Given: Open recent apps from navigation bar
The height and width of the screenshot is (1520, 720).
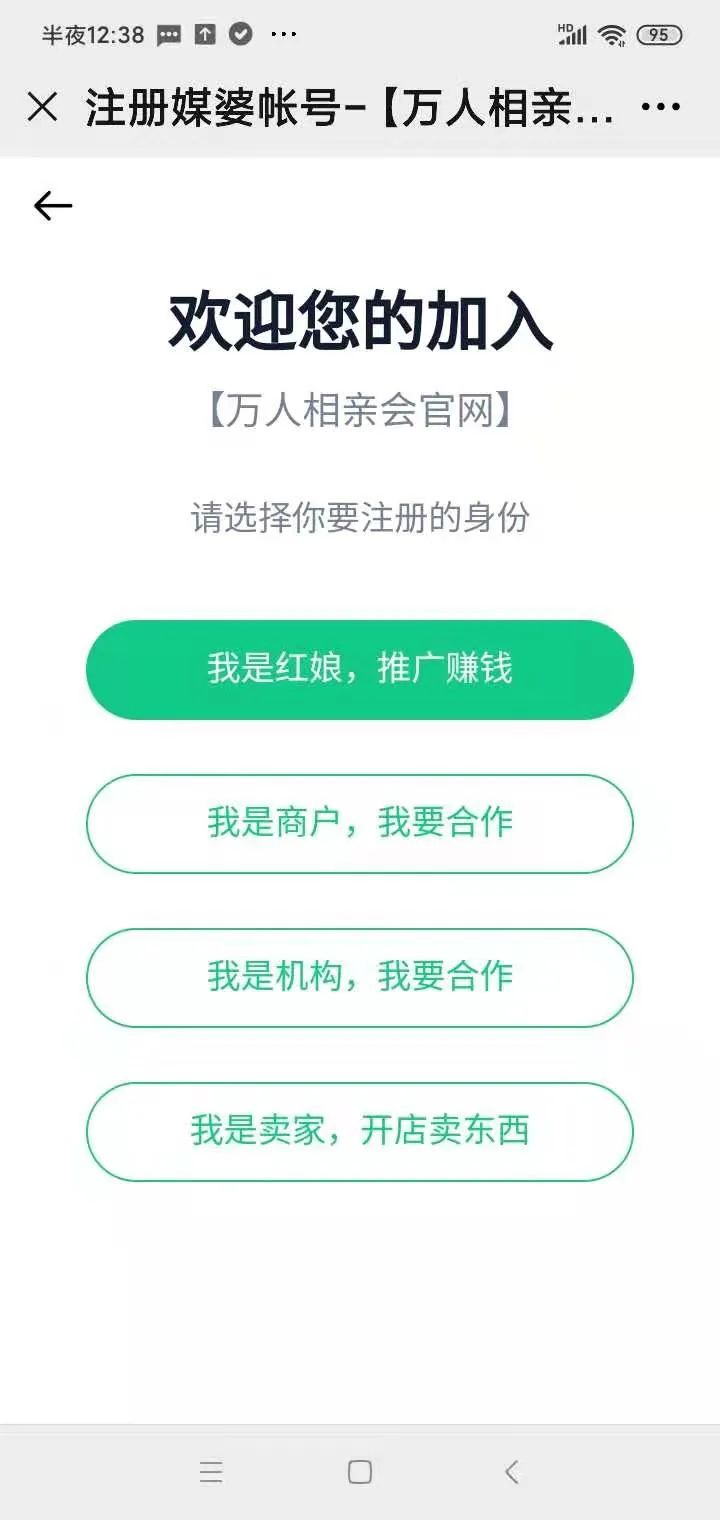Looking at the screenshot, I should pyautogui.click(x=211, y=1472).
